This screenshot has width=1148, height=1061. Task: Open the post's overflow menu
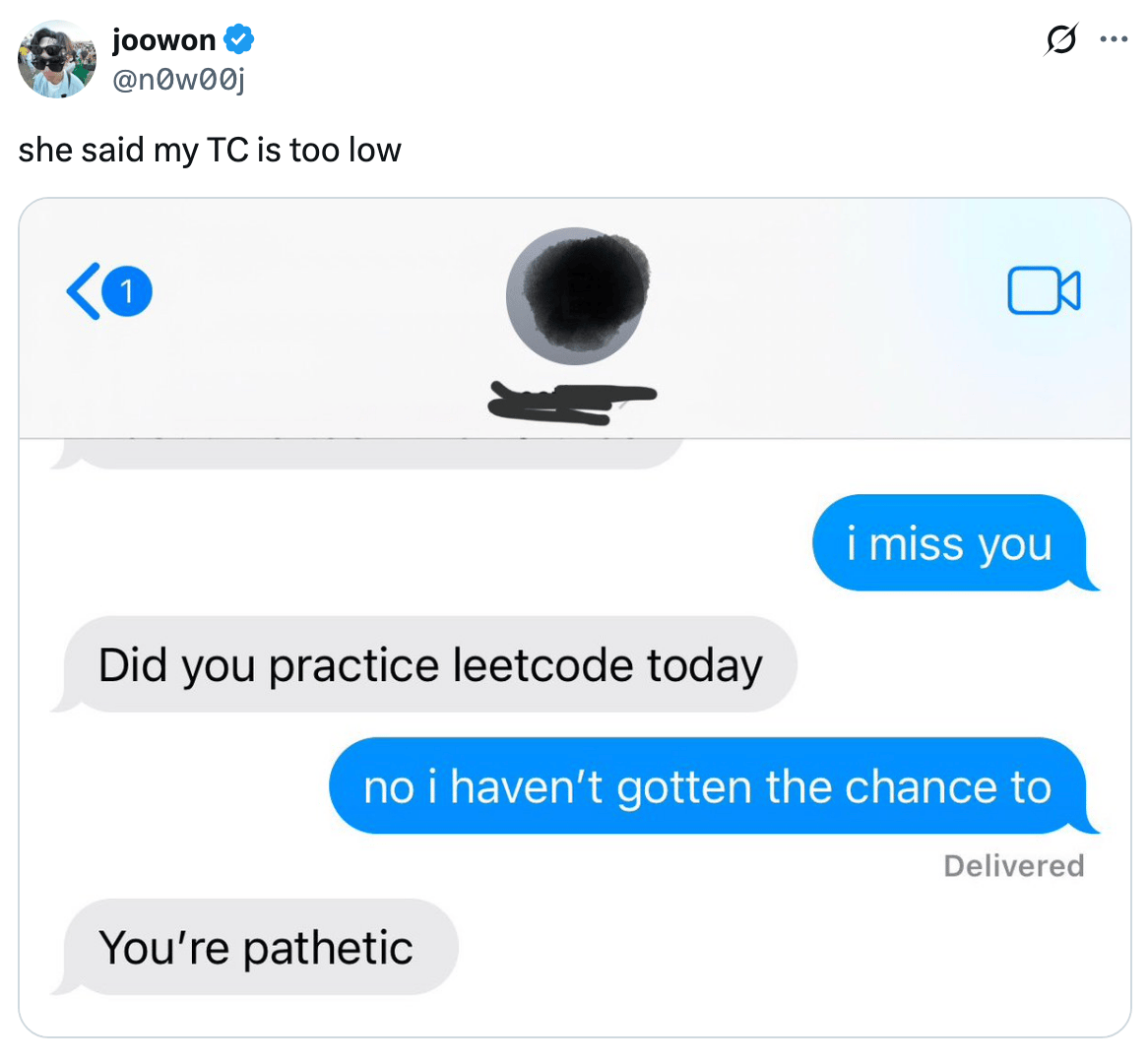[1114, 40]
